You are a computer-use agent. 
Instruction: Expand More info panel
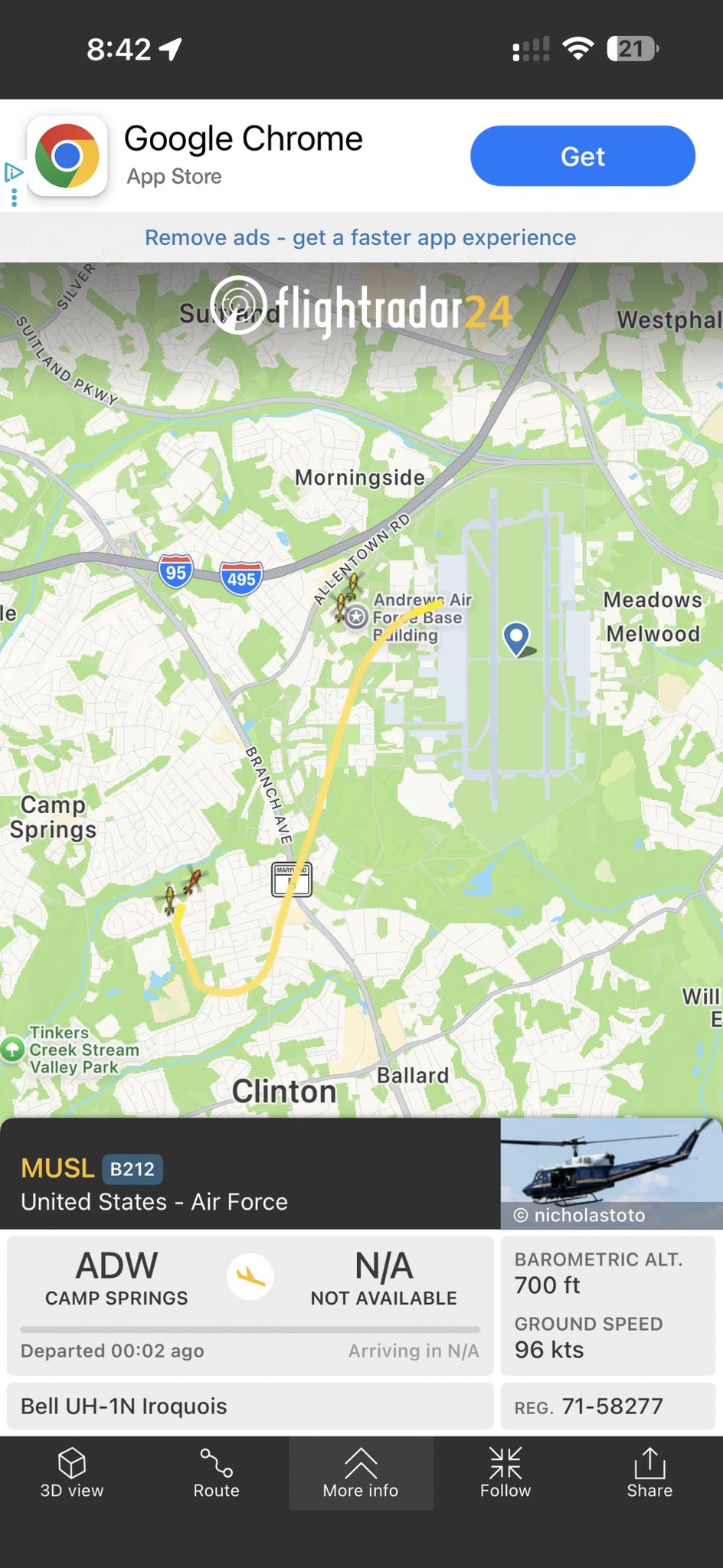(361, 1473)
